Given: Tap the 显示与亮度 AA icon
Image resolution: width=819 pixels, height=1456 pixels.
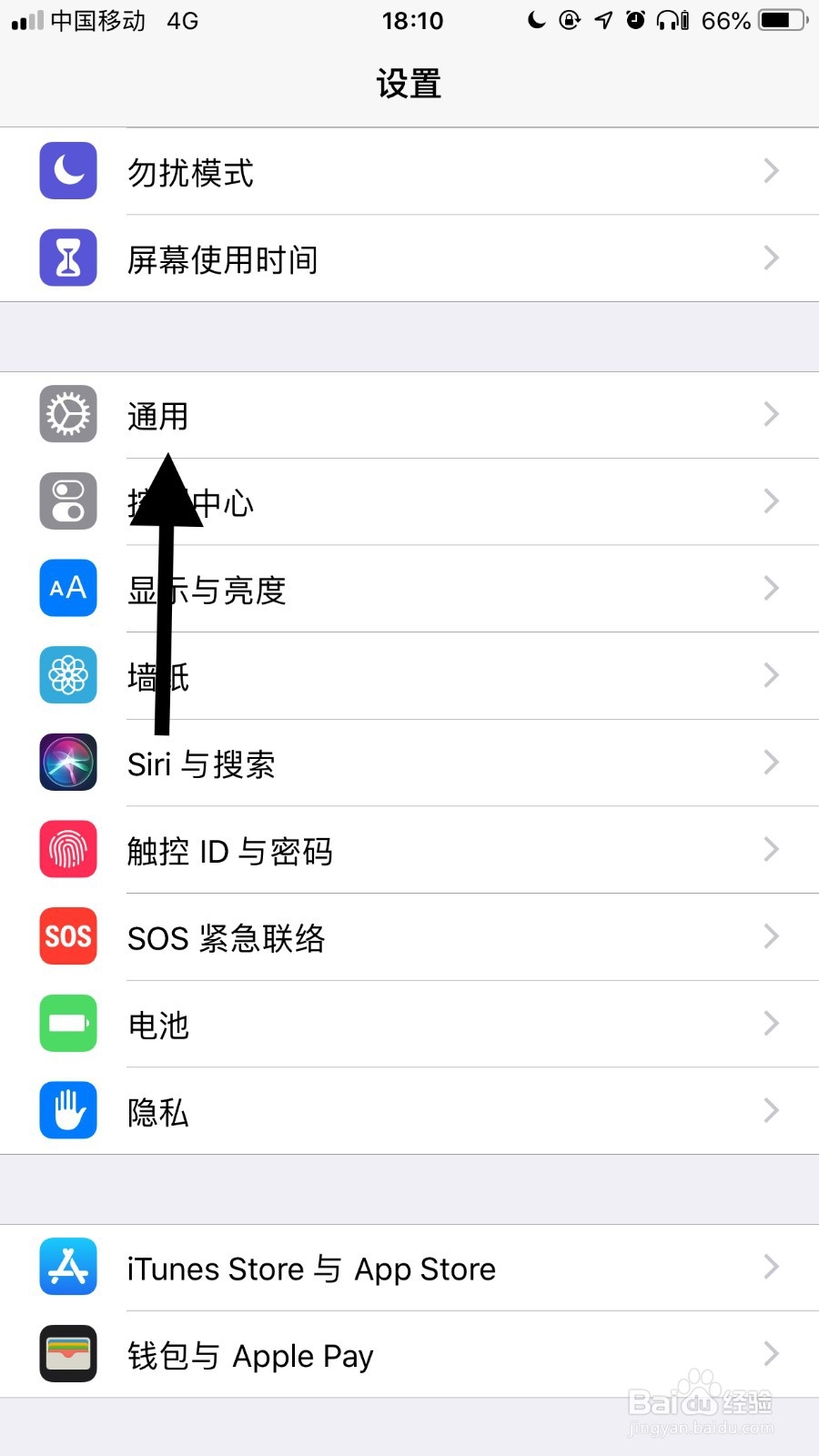Looking at the screenshot, I should point(67,589).
